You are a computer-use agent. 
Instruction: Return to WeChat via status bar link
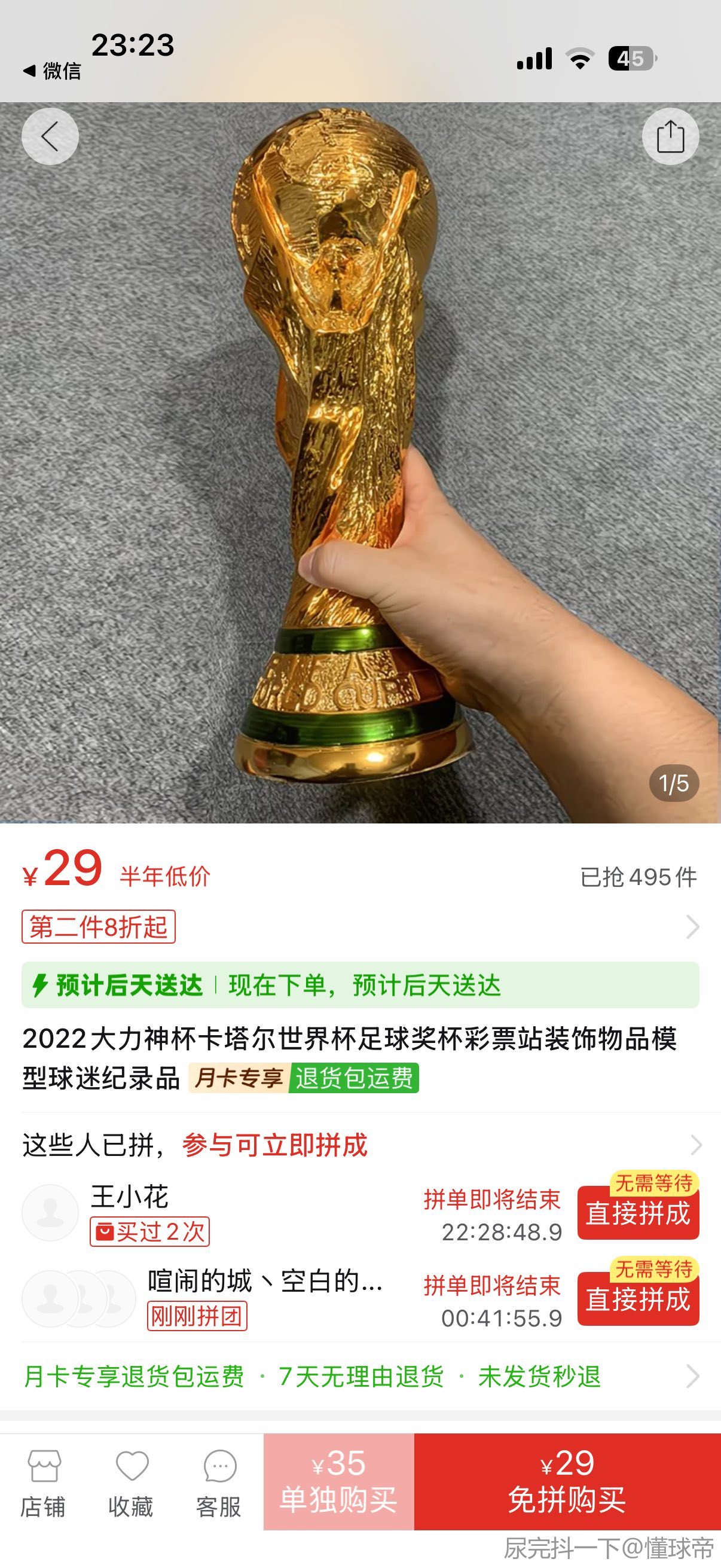[x=53, y=71]
